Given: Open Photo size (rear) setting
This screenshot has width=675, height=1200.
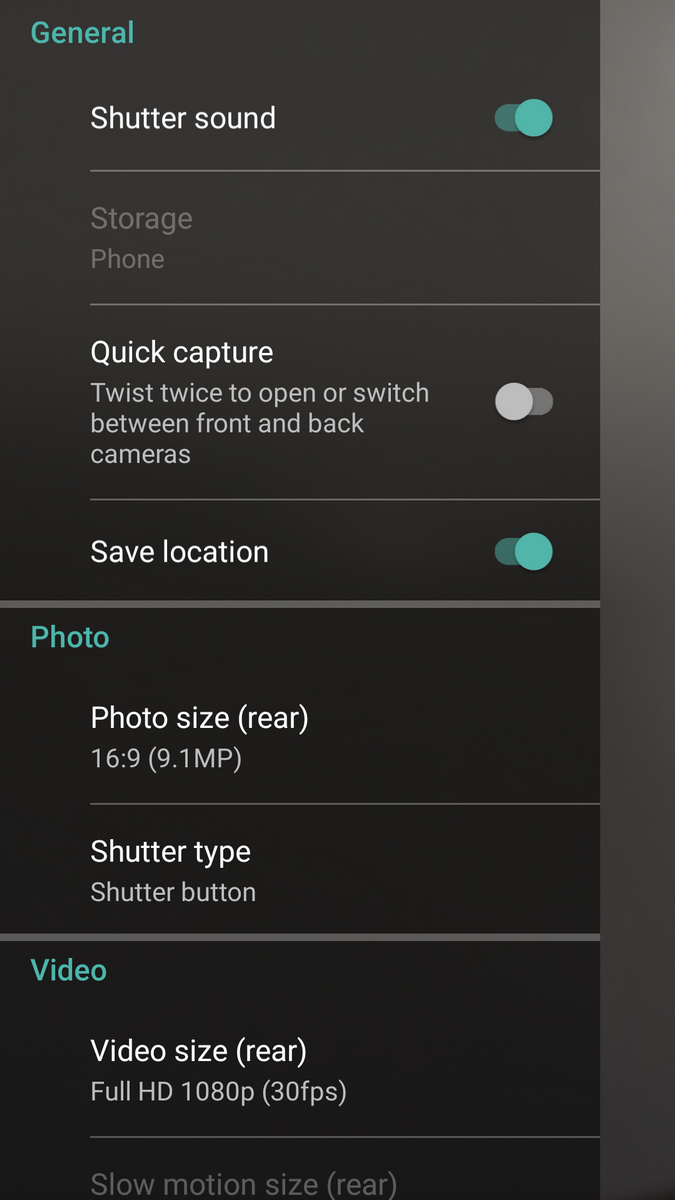Looking at the screenshot, I should click(300, 737).
